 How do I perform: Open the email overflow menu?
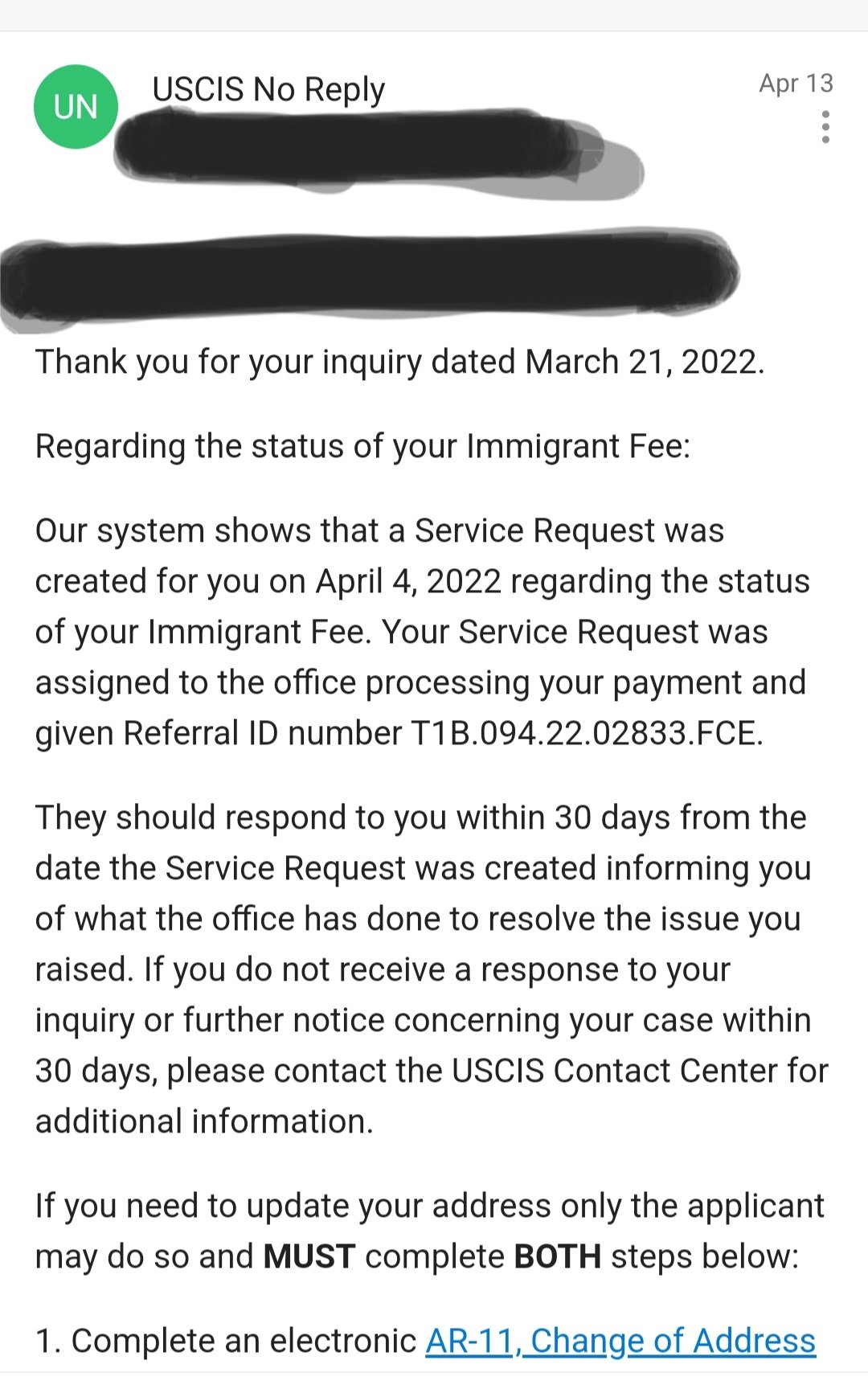(825, 127)
